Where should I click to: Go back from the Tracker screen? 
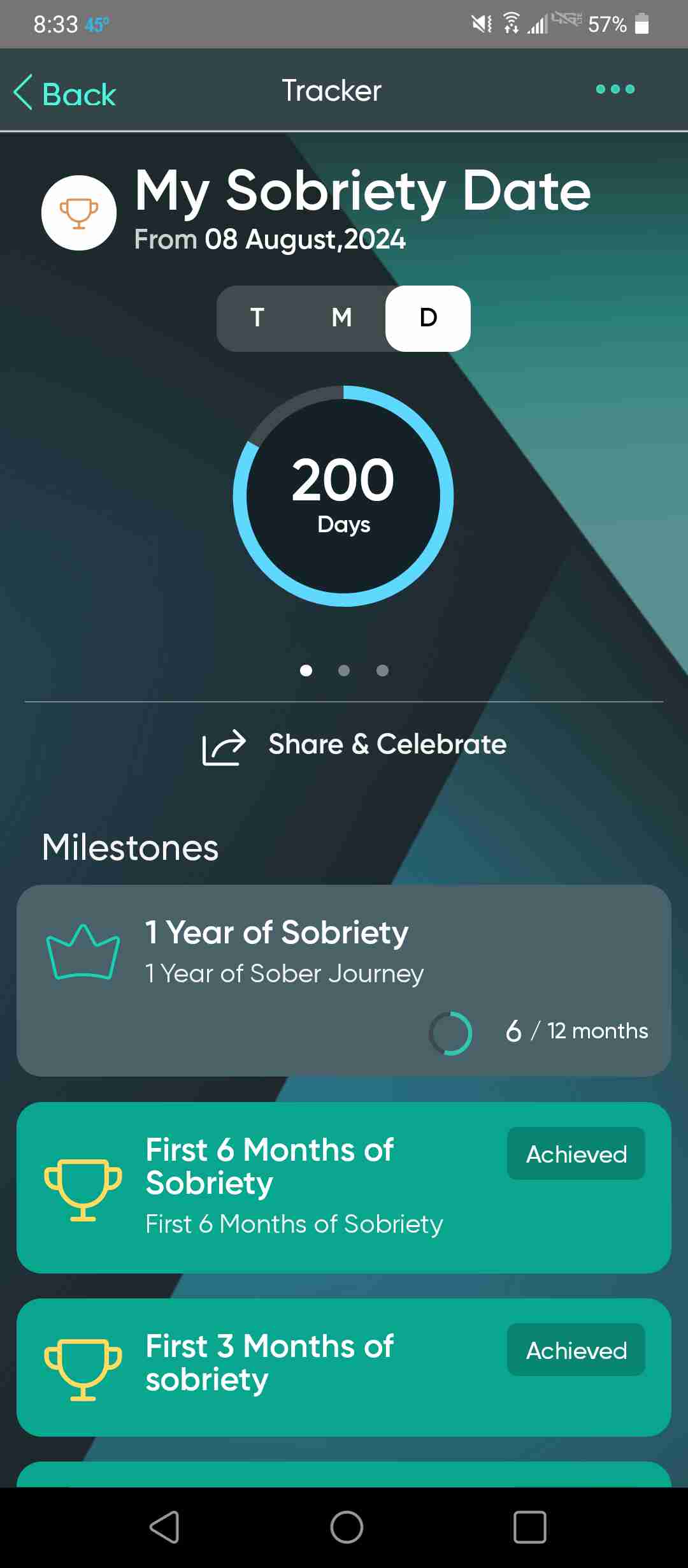pyautogui.click(x=65, y=93)
